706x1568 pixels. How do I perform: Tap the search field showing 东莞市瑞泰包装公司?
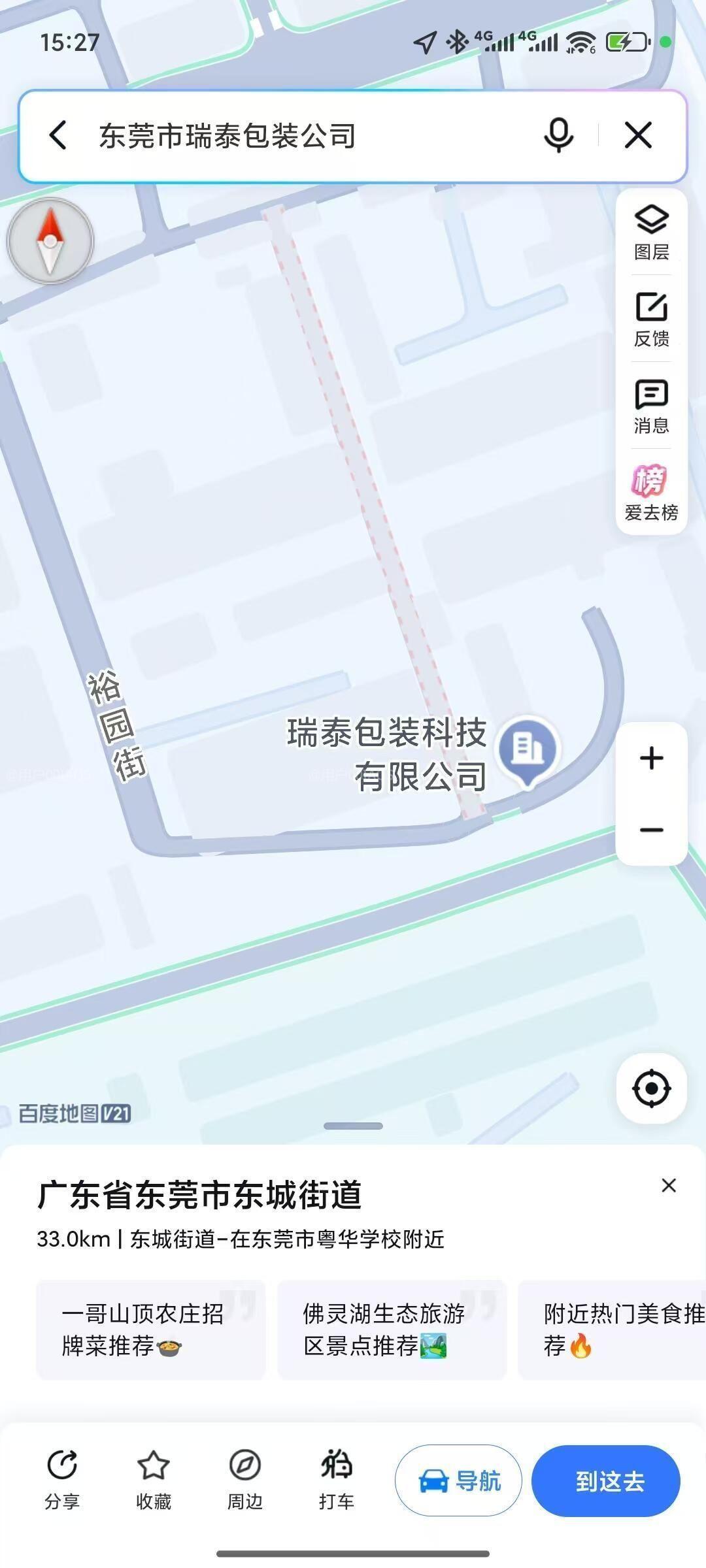pyautogui.click(x=294, y=136)
